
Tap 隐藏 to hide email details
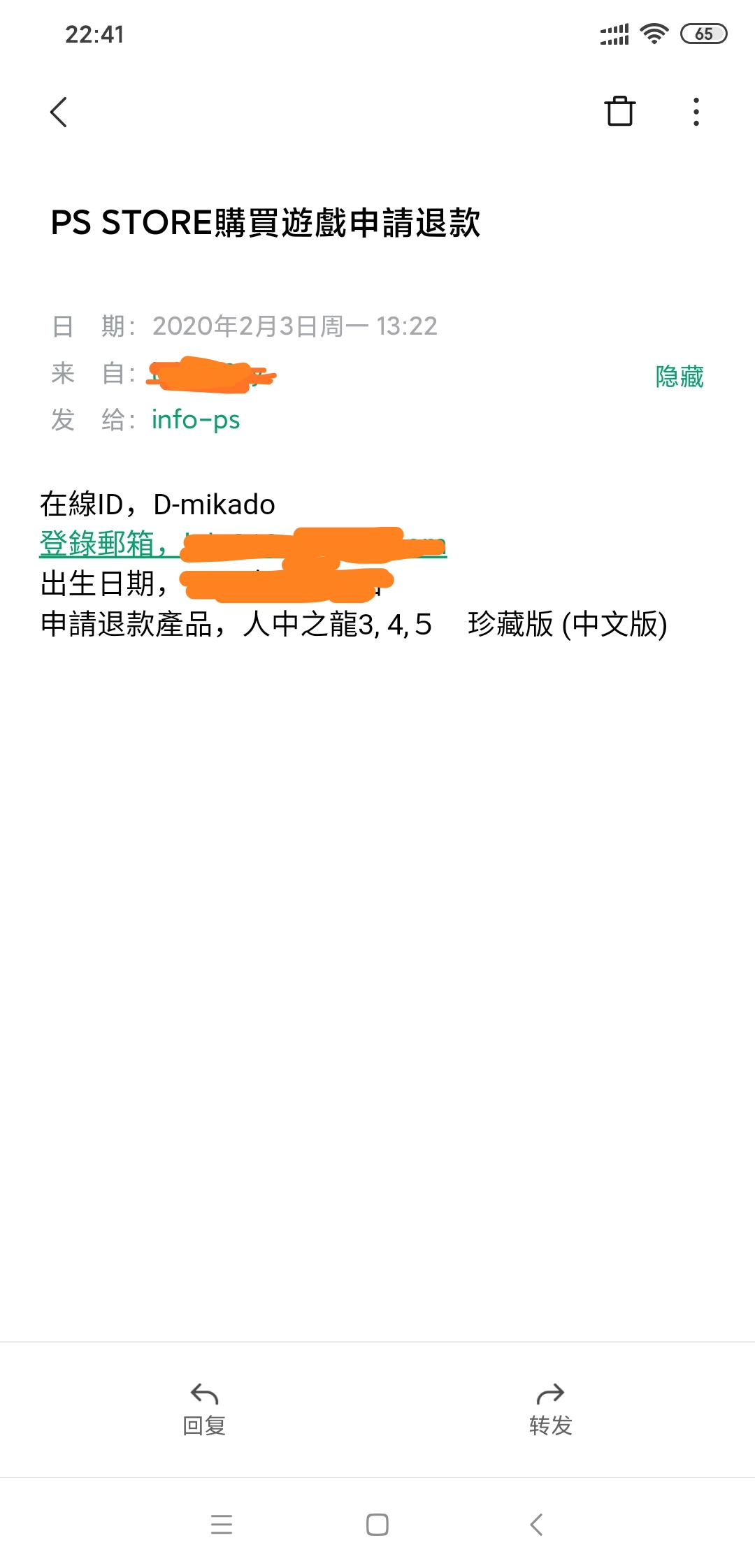point(679,377)
